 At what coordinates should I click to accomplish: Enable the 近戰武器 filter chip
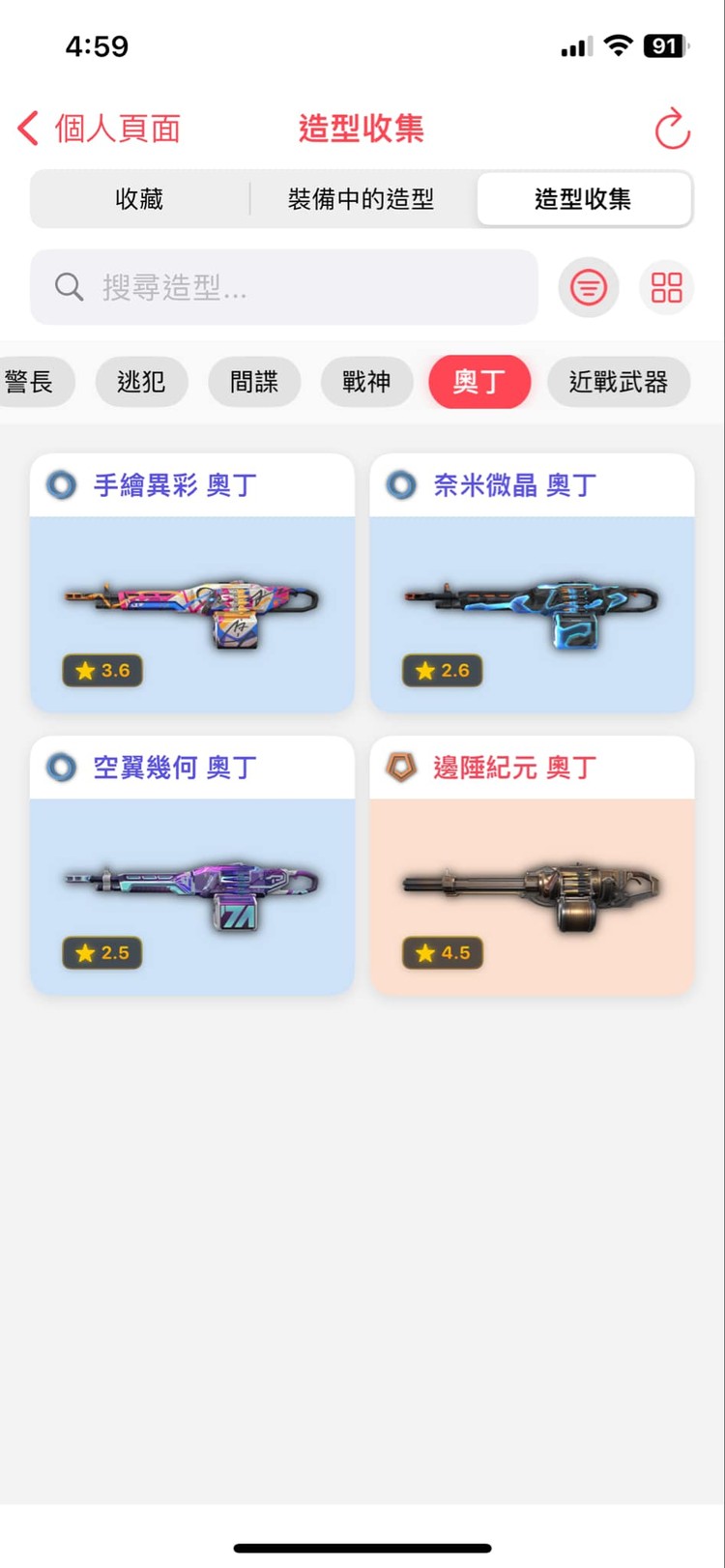coord(619,382)
